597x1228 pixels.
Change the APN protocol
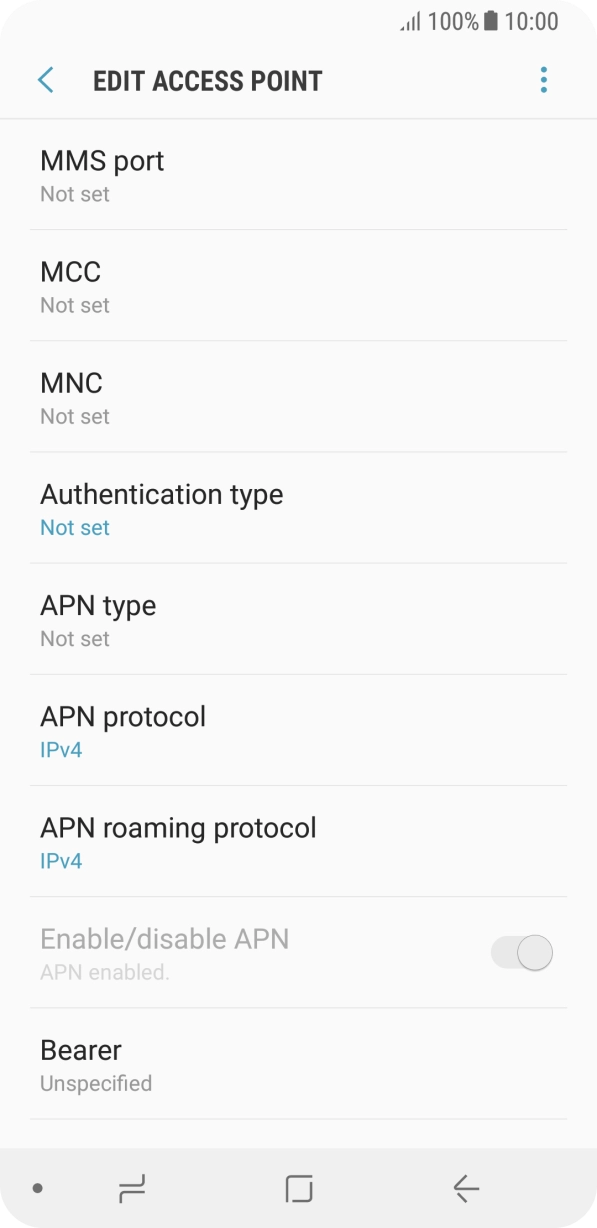point(298,730)
